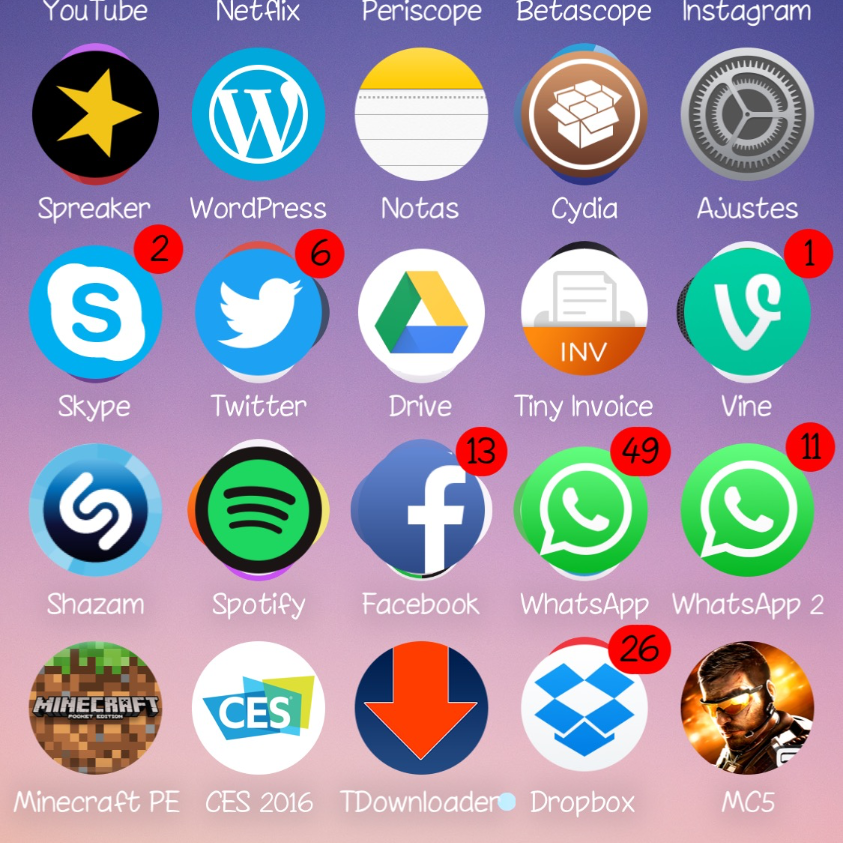The image size is (843, 843).
Task: Open the WhatsApp 2 app
Action: (747, 510)
